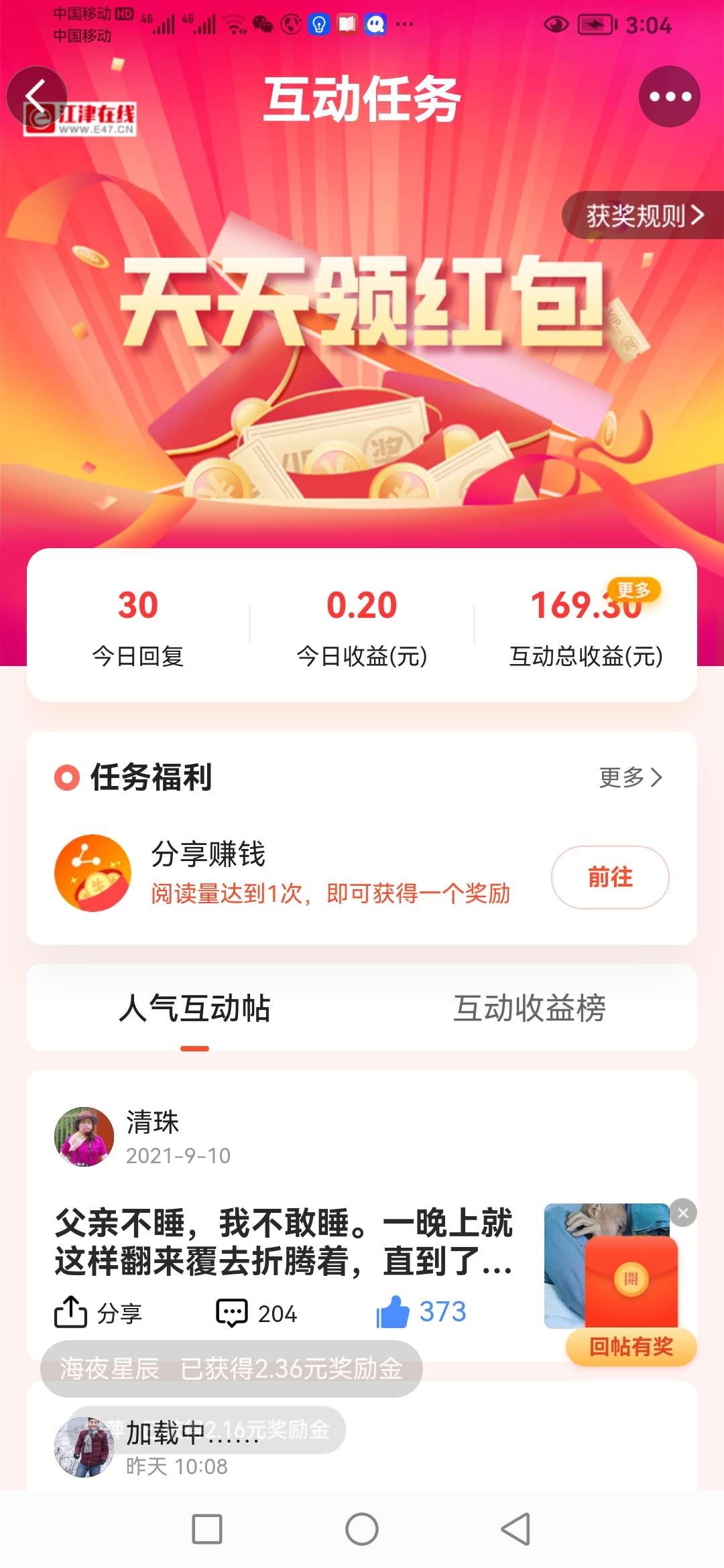Switch to the 人气互动帖 tab
Viewport: 724px width, 1568px height.
click(194, 1008)
